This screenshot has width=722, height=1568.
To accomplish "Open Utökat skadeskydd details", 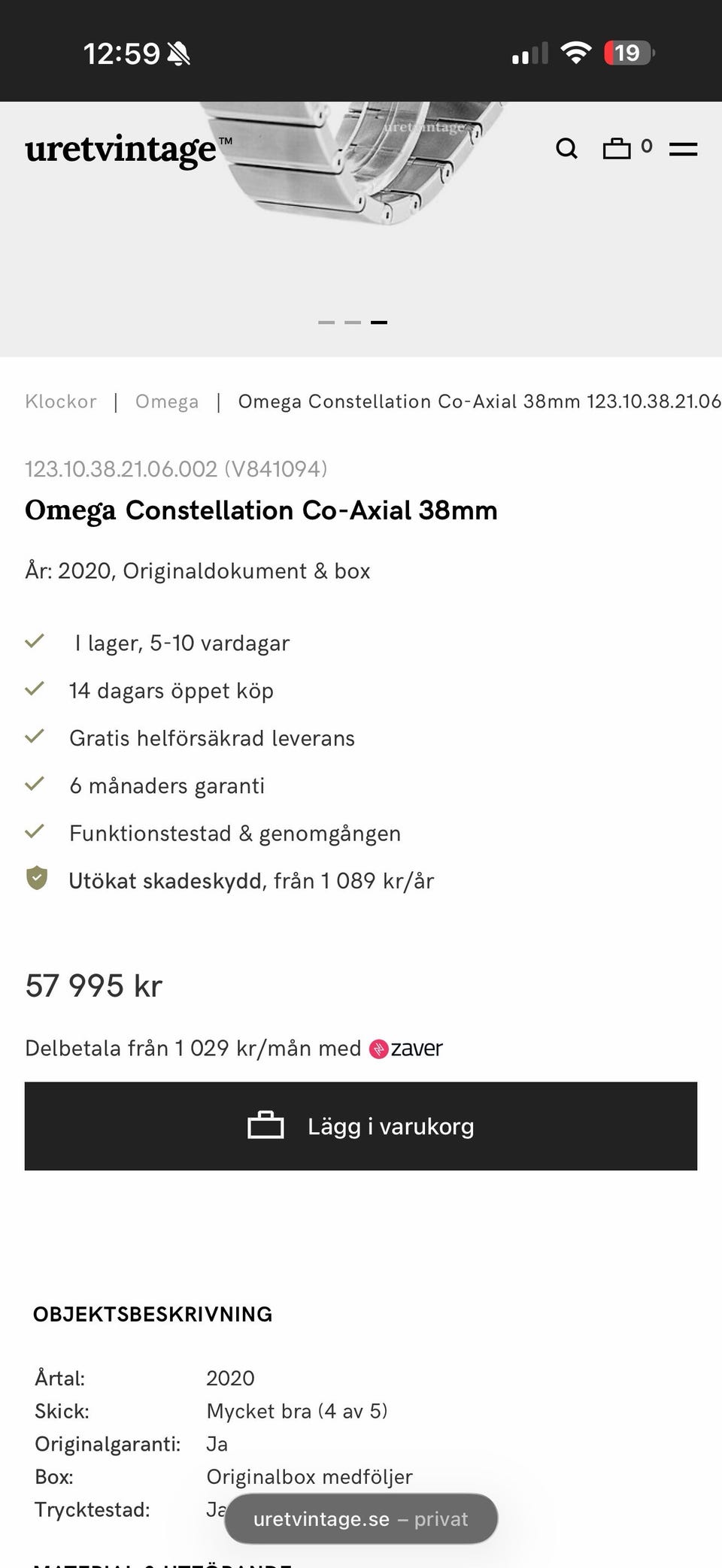I will pos(251,881).
